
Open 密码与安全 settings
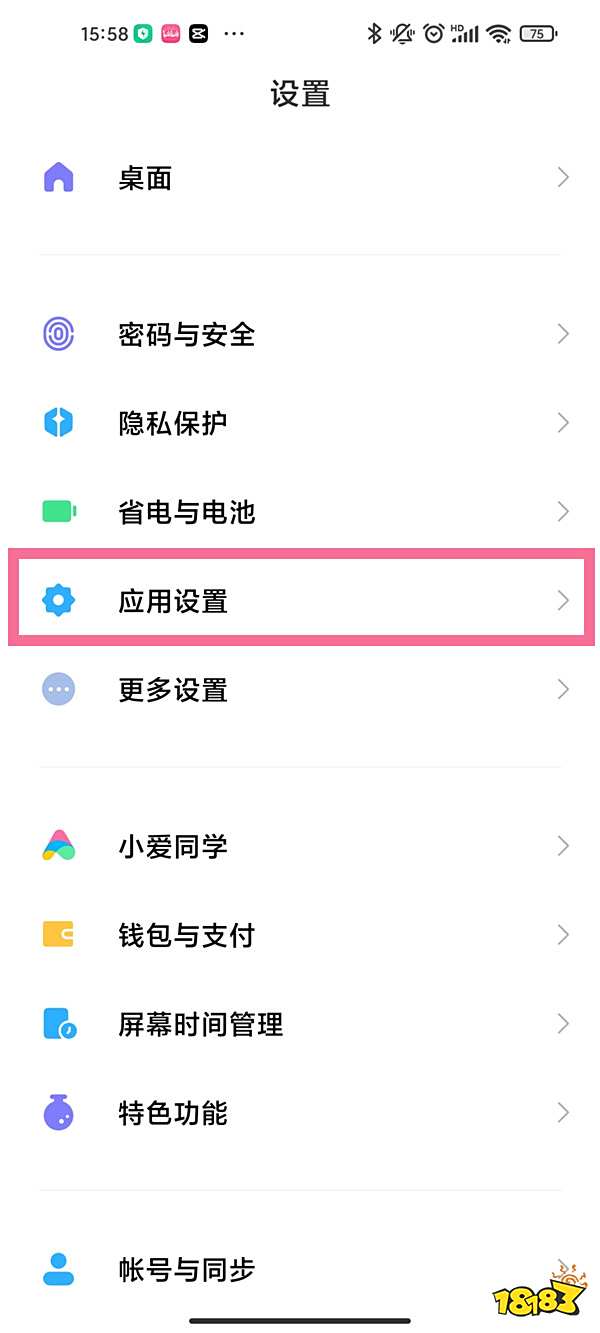[300, 334]
